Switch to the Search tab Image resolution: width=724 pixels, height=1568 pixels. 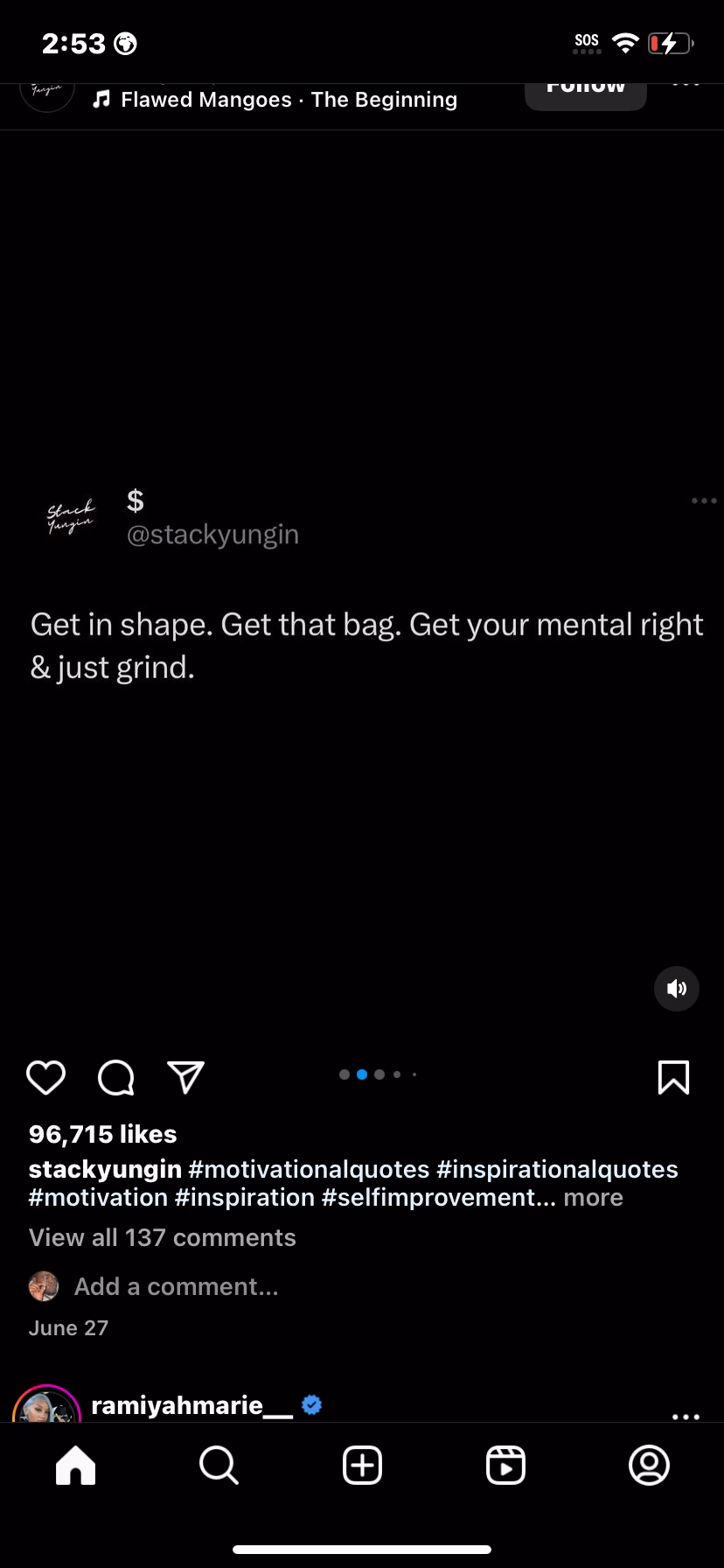click(219, 1465)
